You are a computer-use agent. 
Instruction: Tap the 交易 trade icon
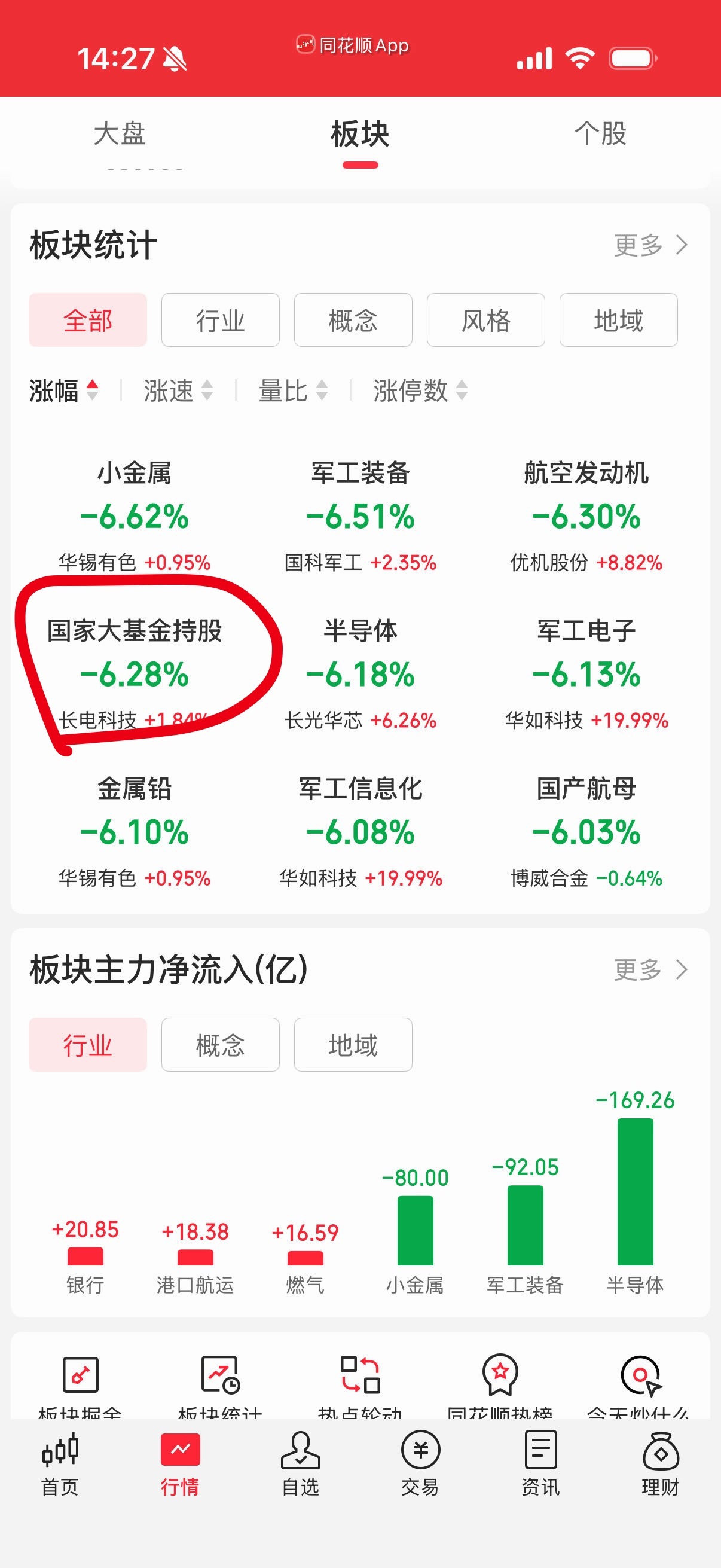pyautogui.click(x=420, y=1473)
